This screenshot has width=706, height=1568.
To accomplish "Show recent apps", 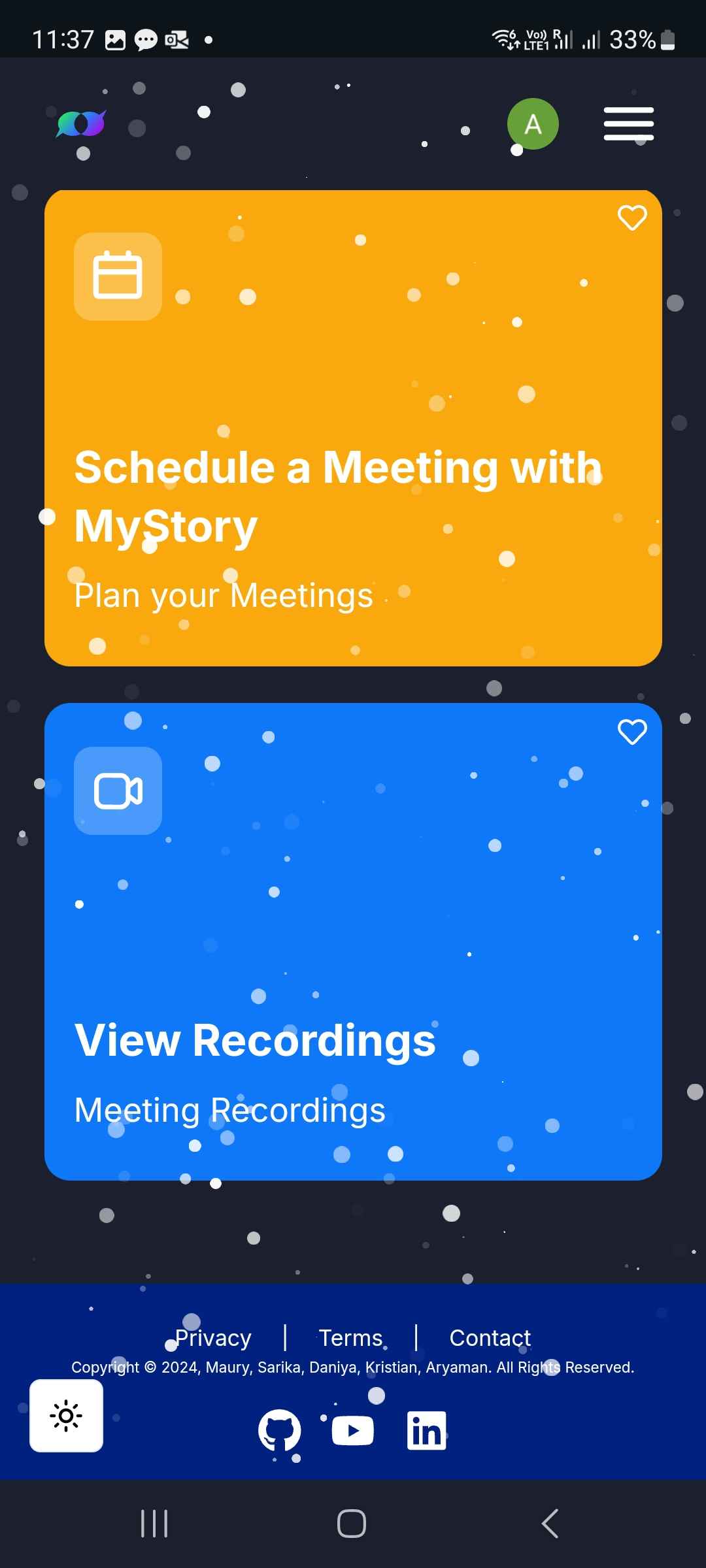I will tap(155, 1524).
